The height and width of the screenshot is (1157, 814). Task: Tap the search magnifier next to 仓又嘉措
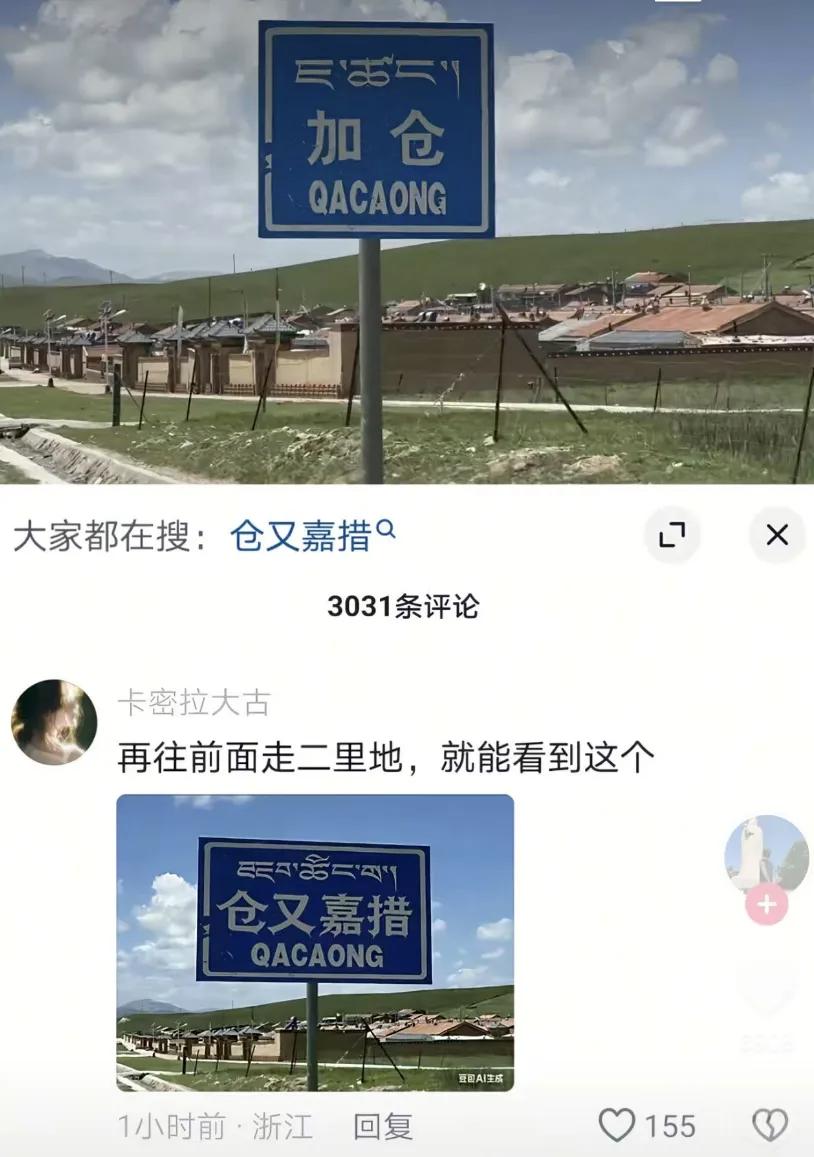[388, 530]
